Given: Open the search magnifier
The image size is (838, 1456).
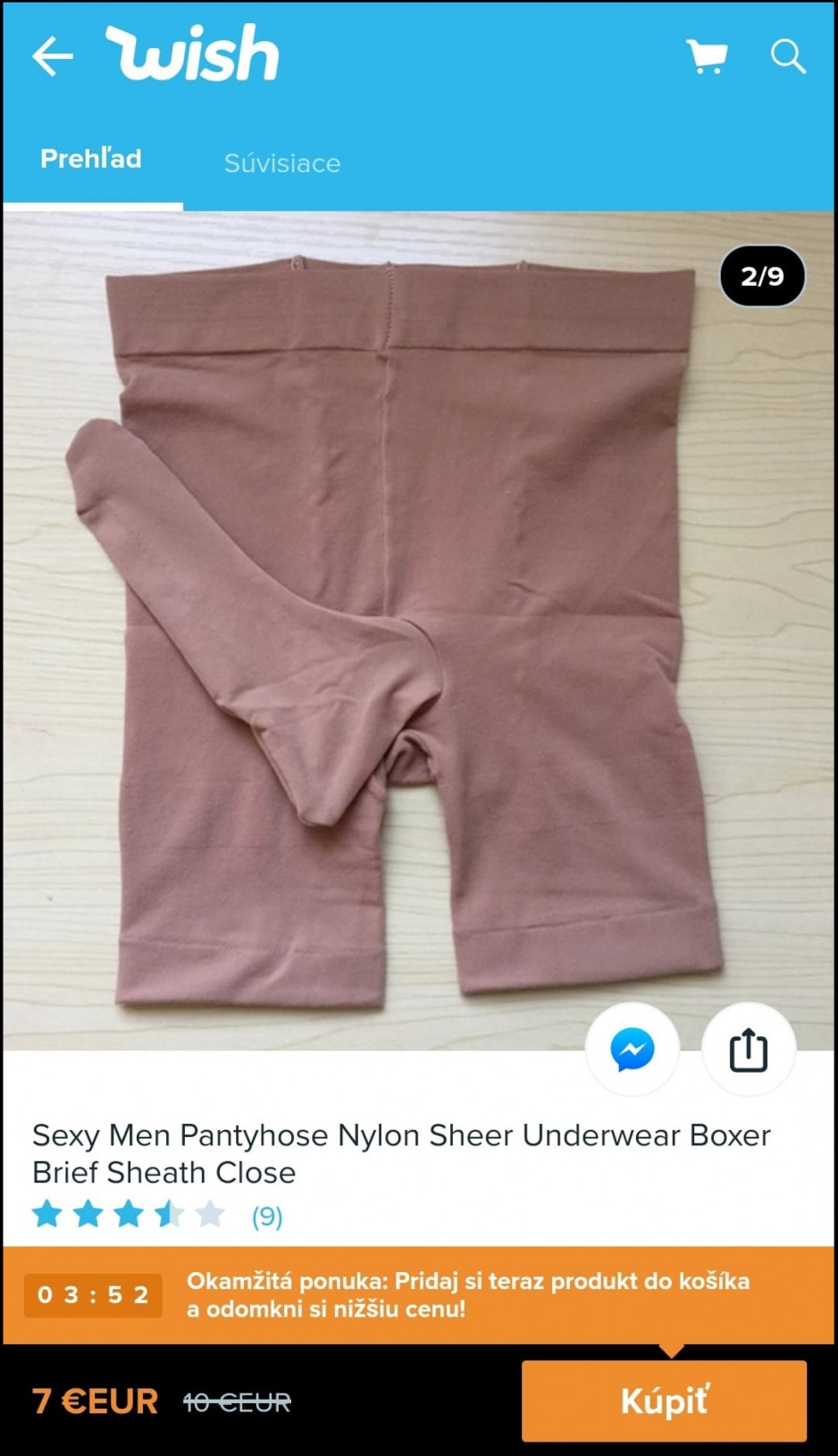Looking at the screenshot, I should coord(788,56).
